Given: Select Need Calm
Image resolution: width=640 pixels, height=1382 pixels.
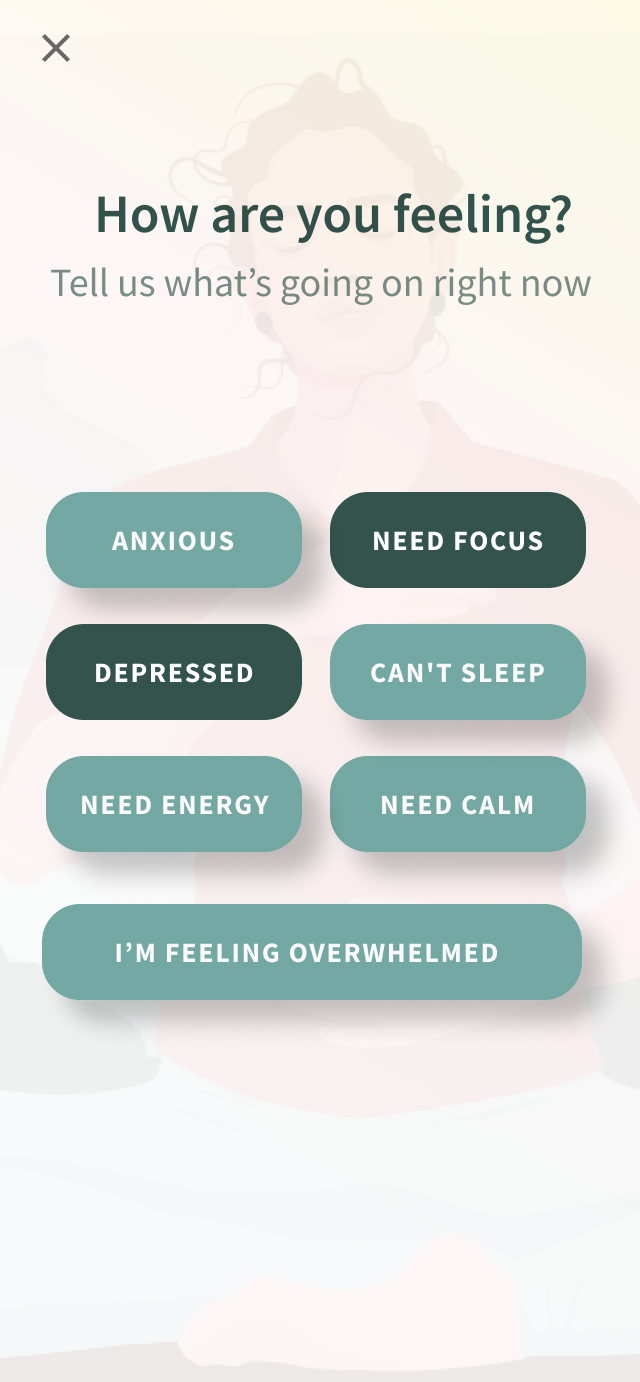Looking at the screenshot, I should point(458,804).
